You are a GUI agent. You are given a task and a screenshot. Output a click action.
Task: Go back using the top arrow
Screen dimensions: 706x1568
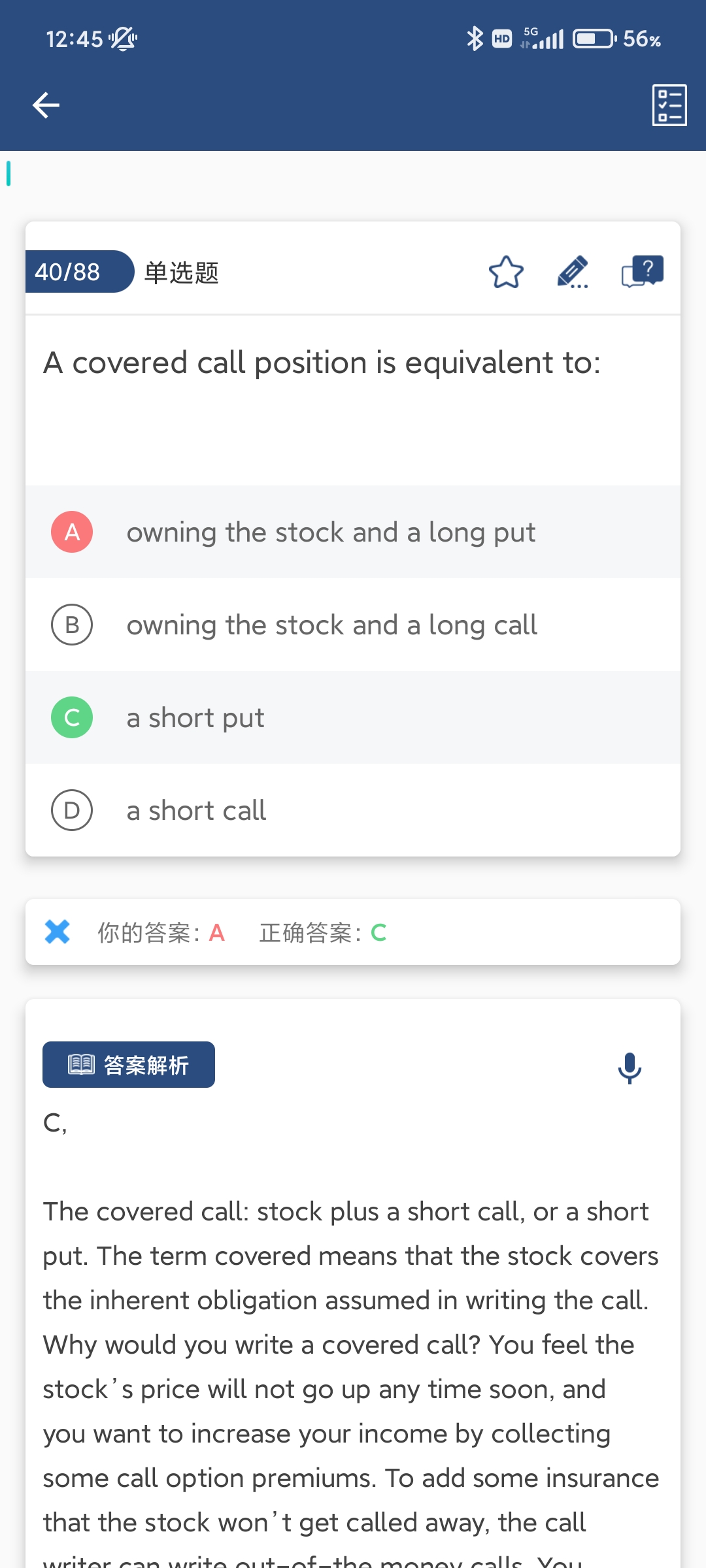[46, 105]
